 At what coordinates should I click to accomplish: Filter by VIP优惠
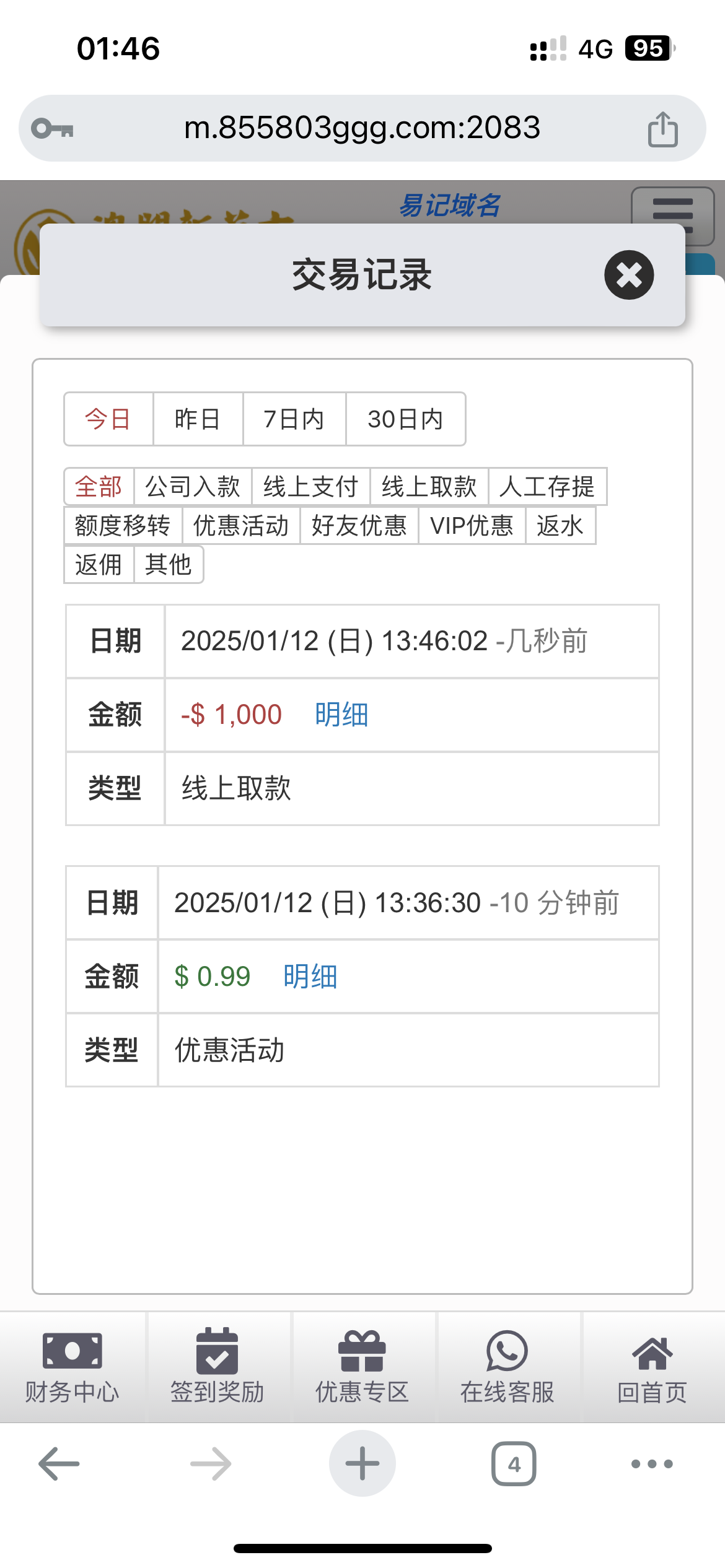[x=472, y=526]
